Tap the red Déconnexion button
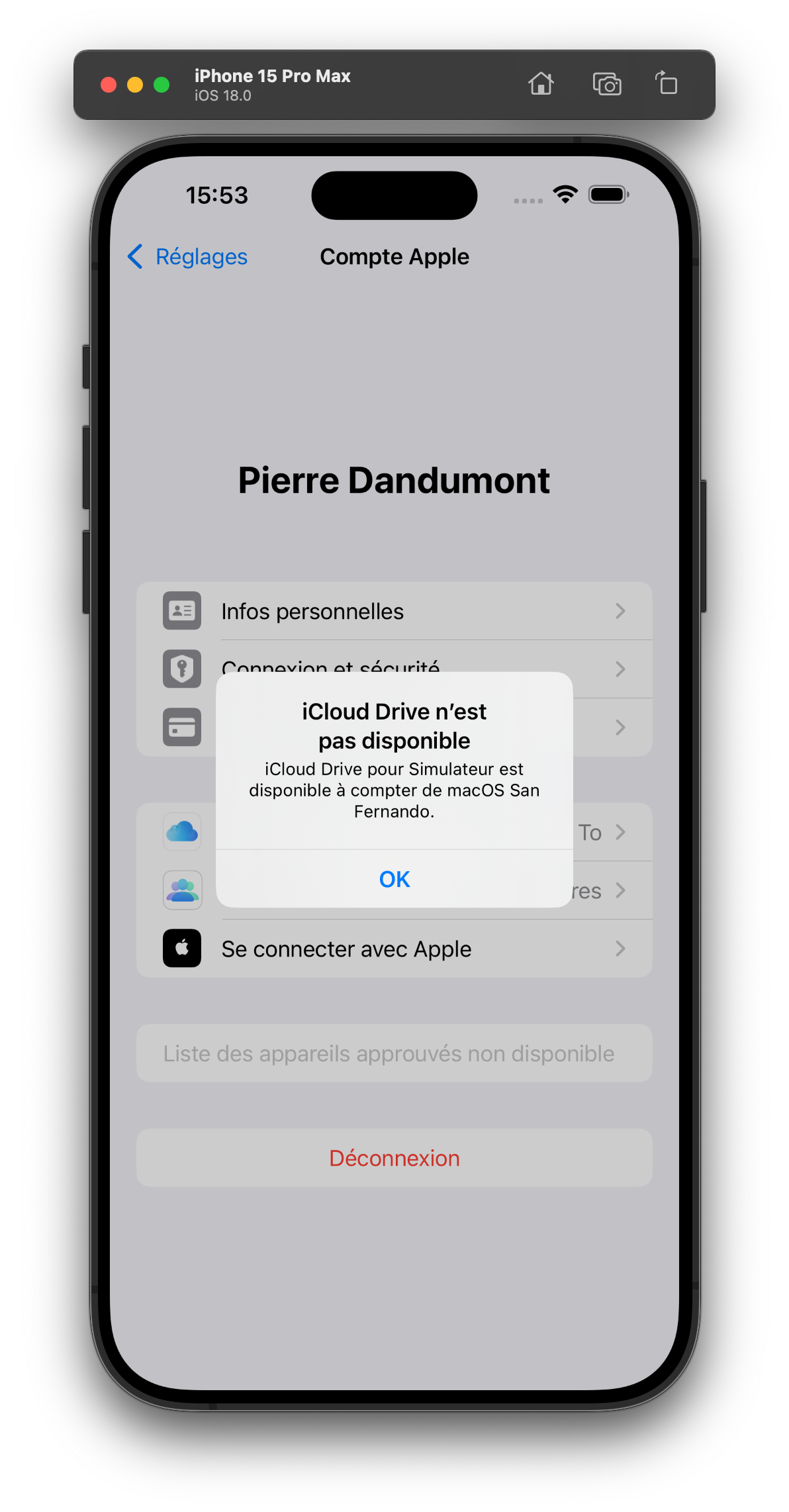This screenshot has height=1512, width=789. pyautogui.click(x=394, y=1158)
